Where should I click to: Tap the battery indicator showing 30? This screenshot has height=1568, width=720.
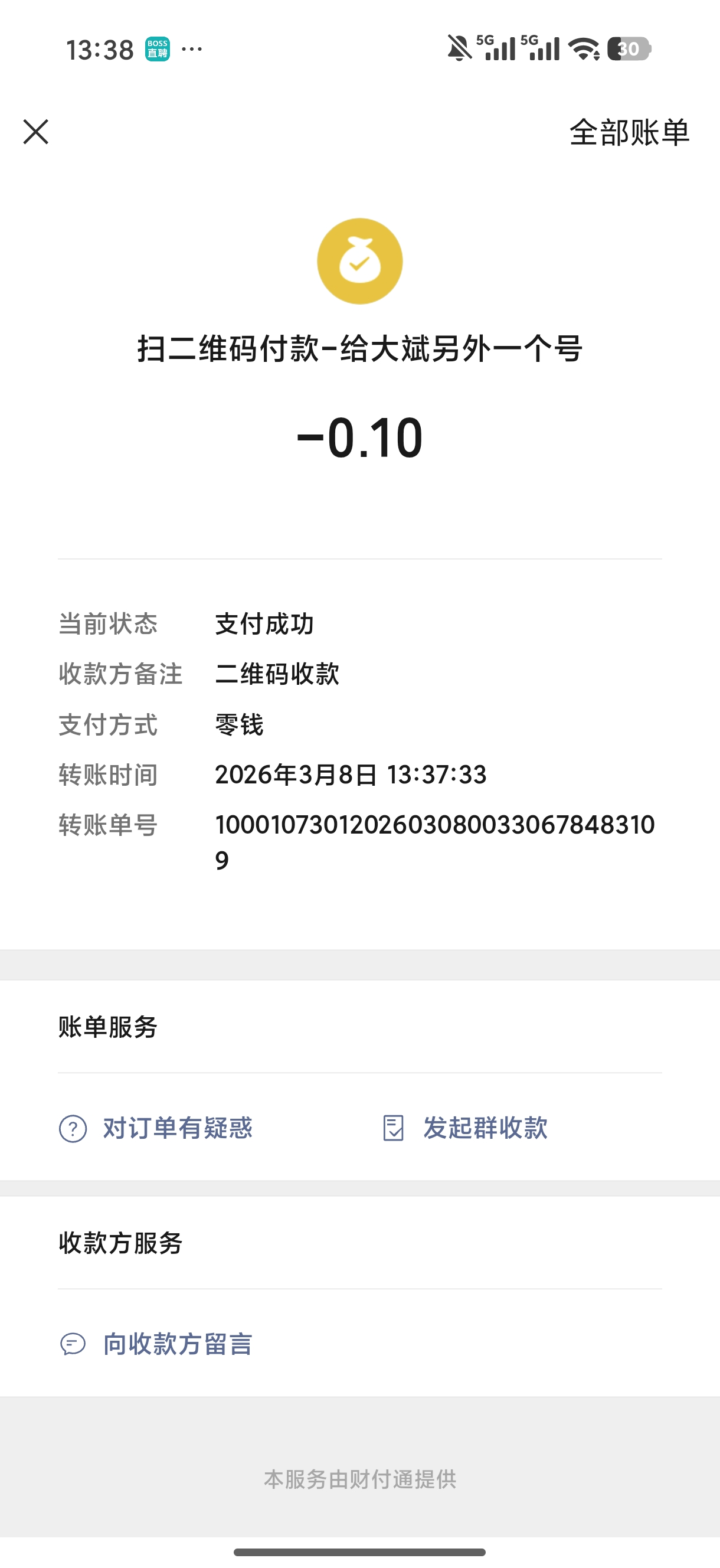pyautogui.click(x=628, y=48)
